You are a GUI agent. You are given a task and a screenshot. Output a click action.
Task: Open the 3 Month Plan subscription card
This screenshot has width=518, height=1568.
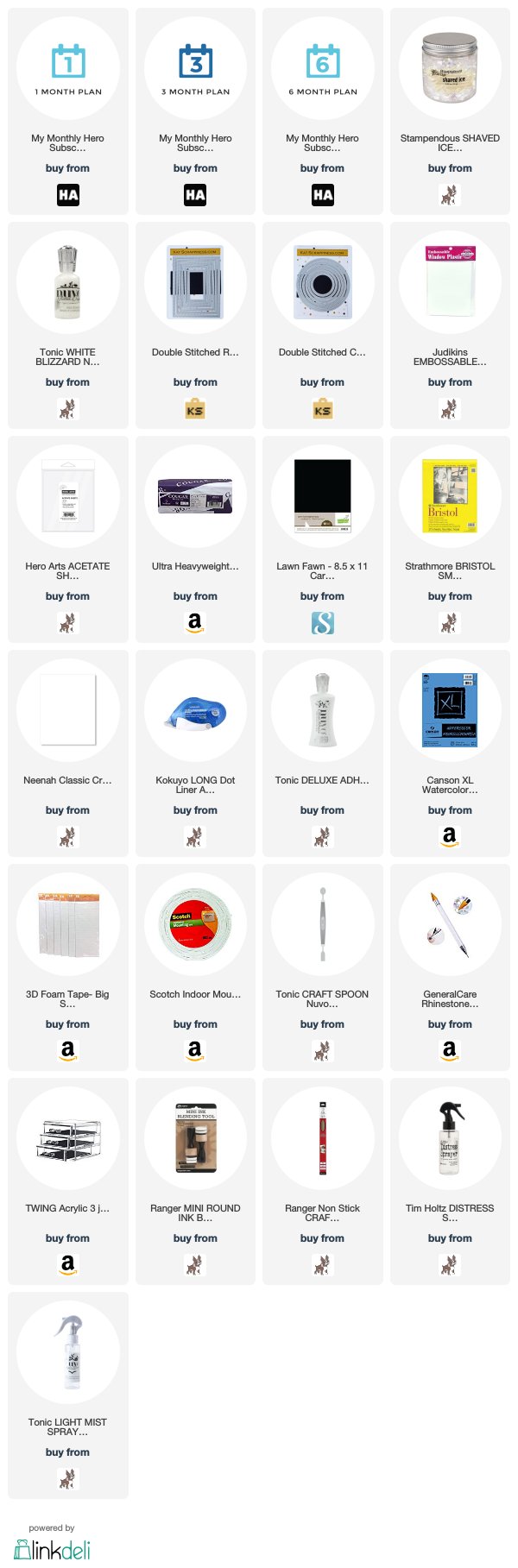195,69
